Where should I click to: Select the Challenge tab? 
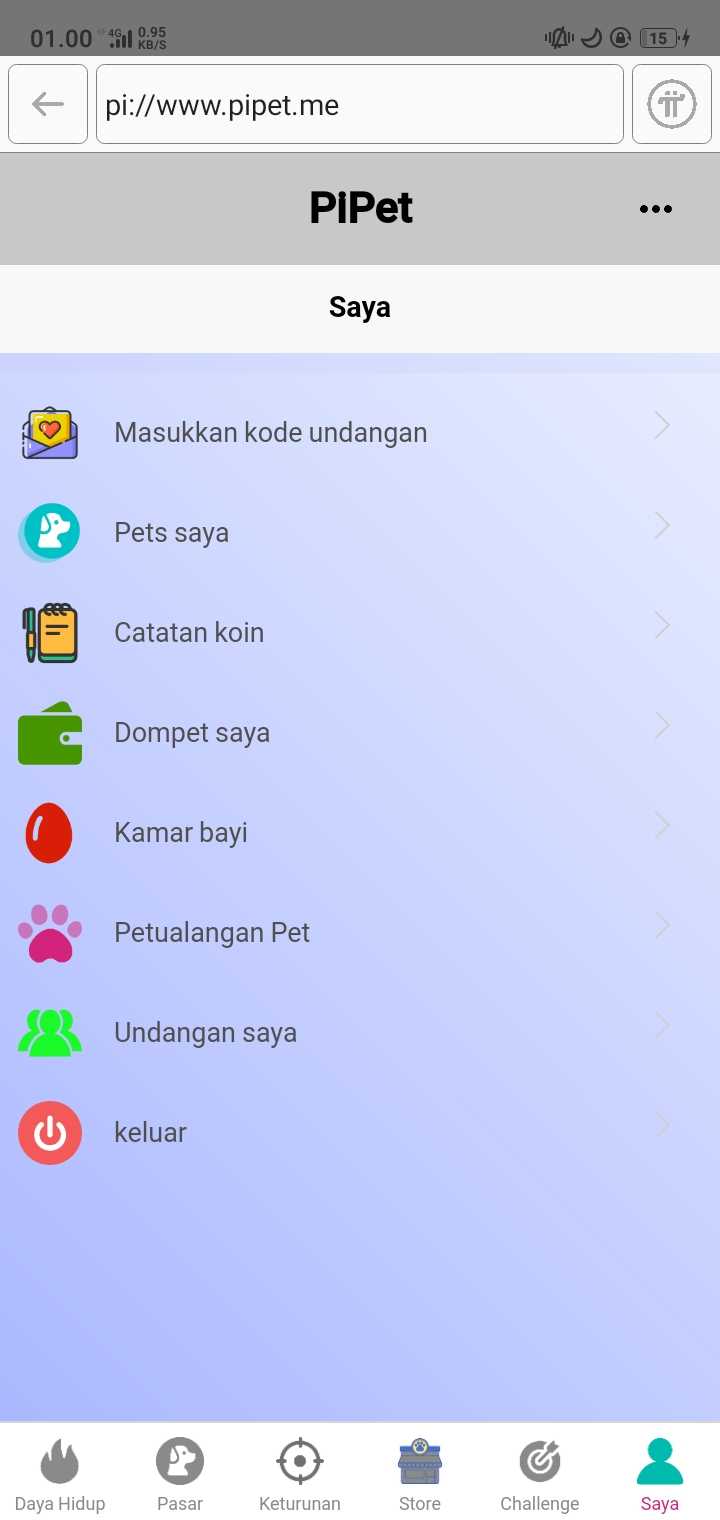pos(540,1474)
